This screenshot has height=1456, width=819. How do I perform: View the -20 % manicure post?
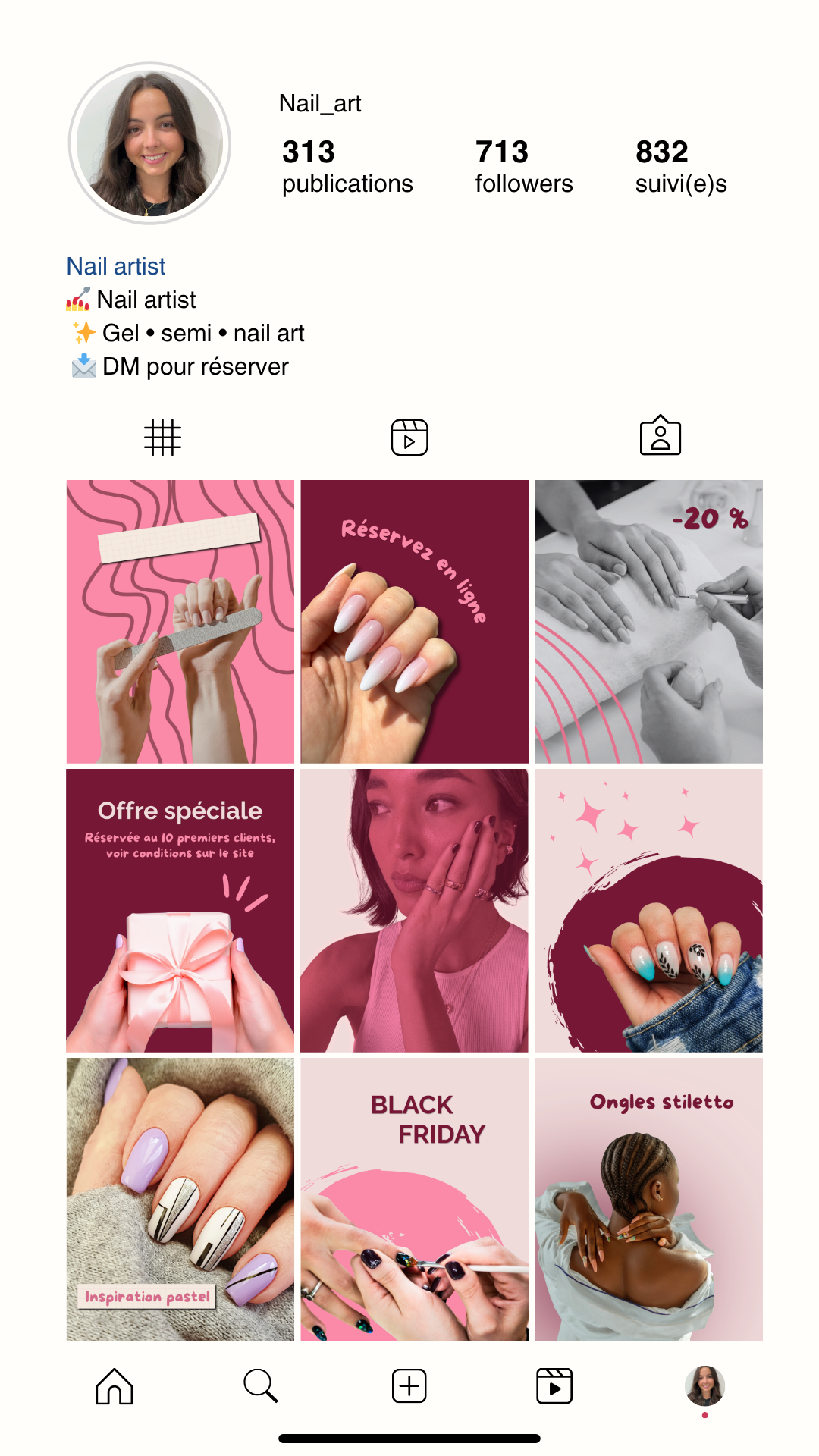point(648,621)
